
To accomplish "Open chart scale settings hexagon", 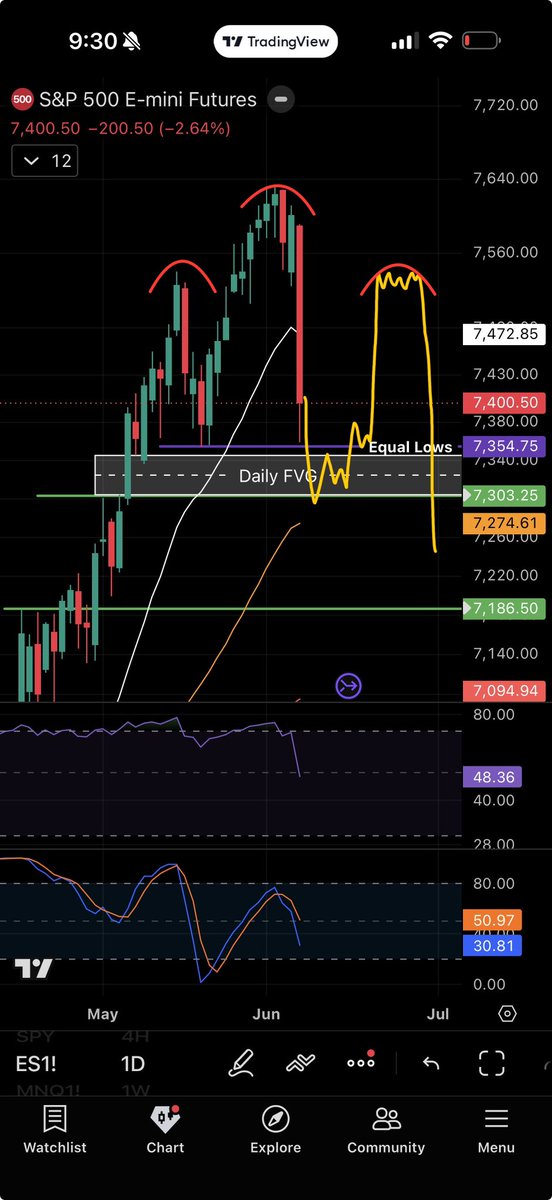I will 507,1013.
